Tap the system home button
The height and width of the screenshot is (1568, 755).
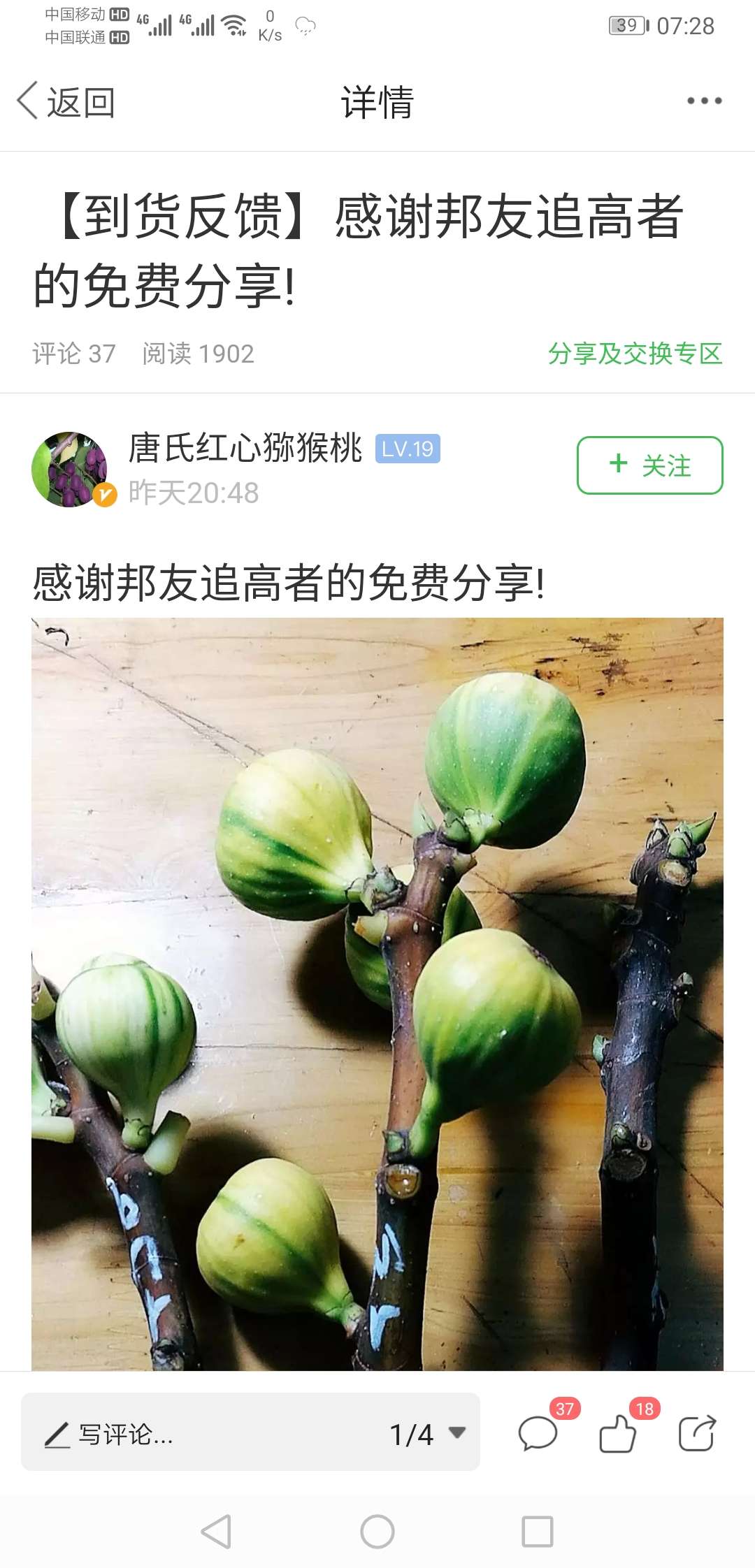[x=377, y=1532]
